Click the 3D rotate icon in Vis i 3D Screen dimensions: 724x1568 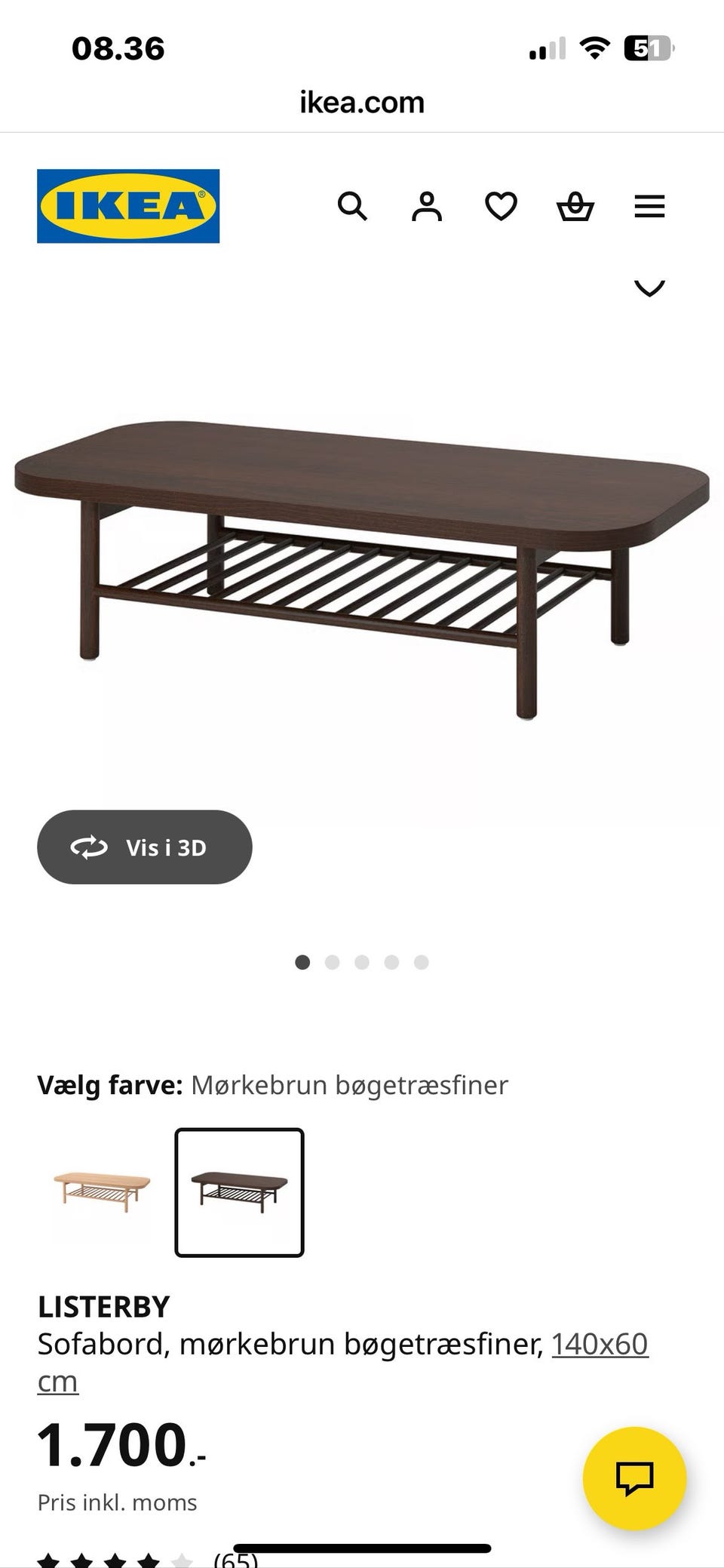click(x=88, y=847)
